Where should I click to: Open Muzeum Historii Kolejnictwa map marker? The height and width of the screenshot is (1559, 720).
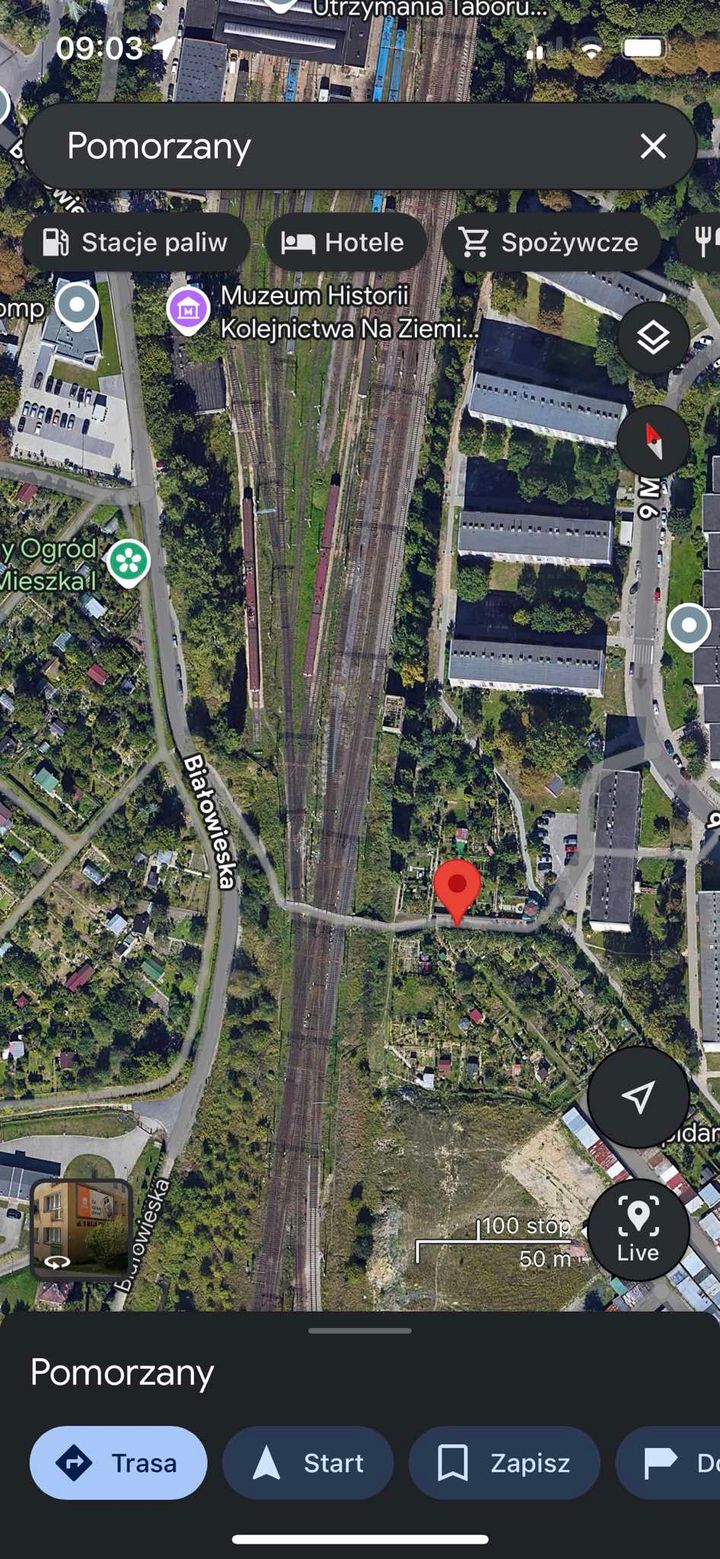(188, 310)
